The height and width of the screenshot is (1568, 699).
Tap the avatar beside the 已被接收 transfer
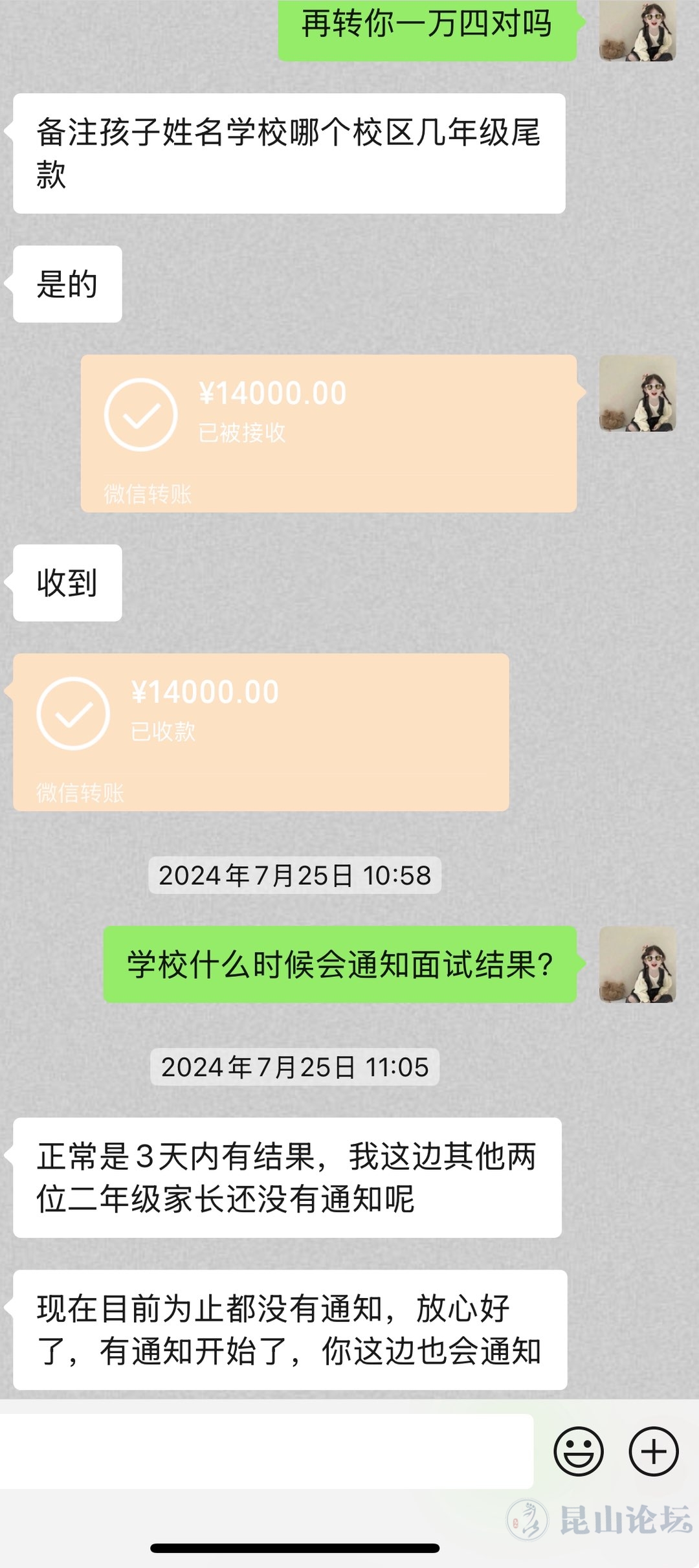tap(638, 393)
